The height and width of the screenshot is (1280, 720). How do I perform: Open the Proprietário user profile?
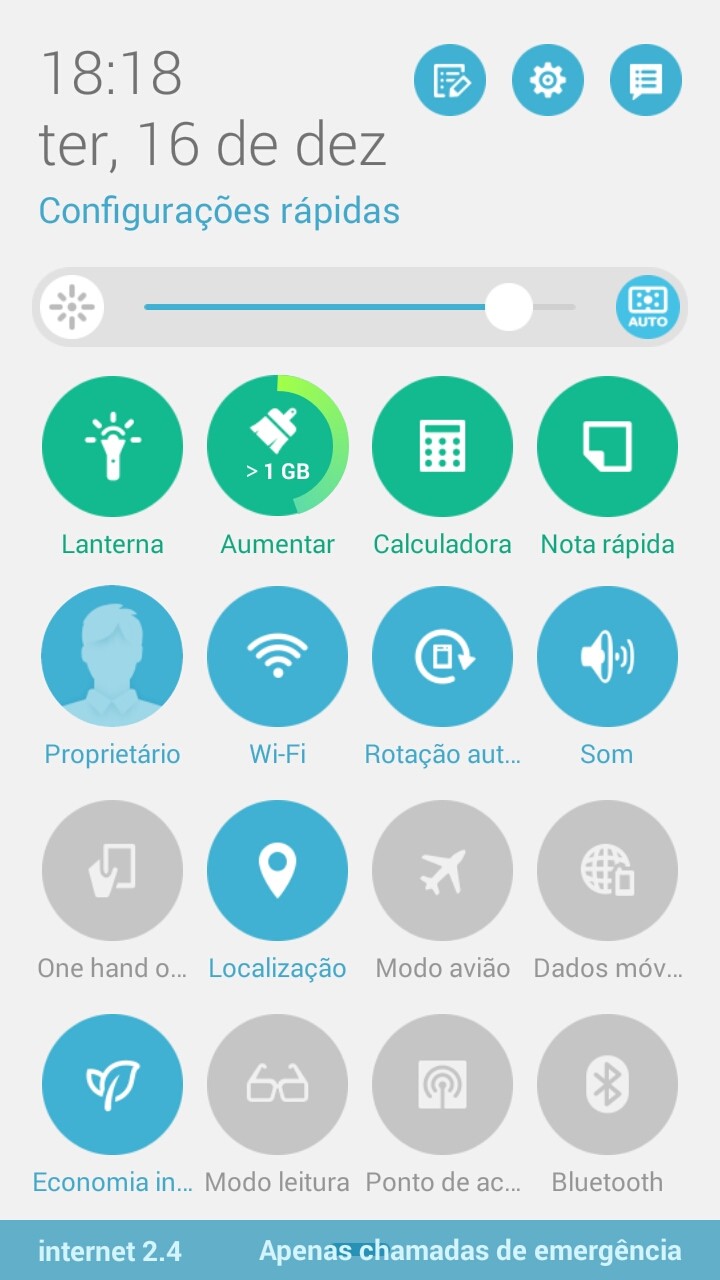pyautogui.click(x=112, y=656)
